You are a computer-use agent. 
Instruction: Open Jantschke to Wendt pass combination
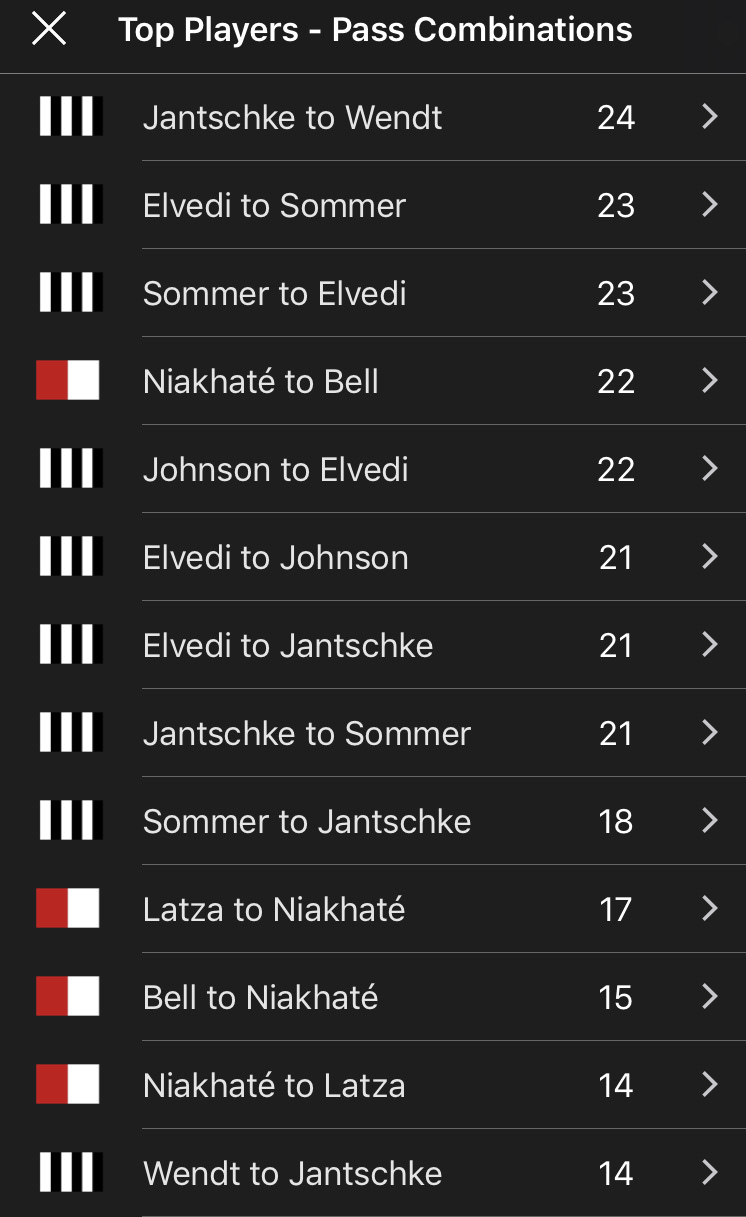click(373, 117)
